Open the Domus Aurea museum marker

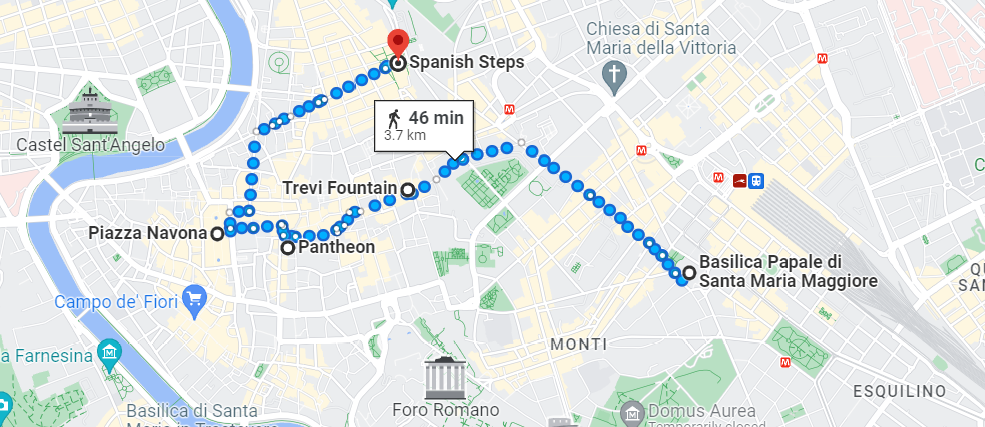tap(632, 412)
